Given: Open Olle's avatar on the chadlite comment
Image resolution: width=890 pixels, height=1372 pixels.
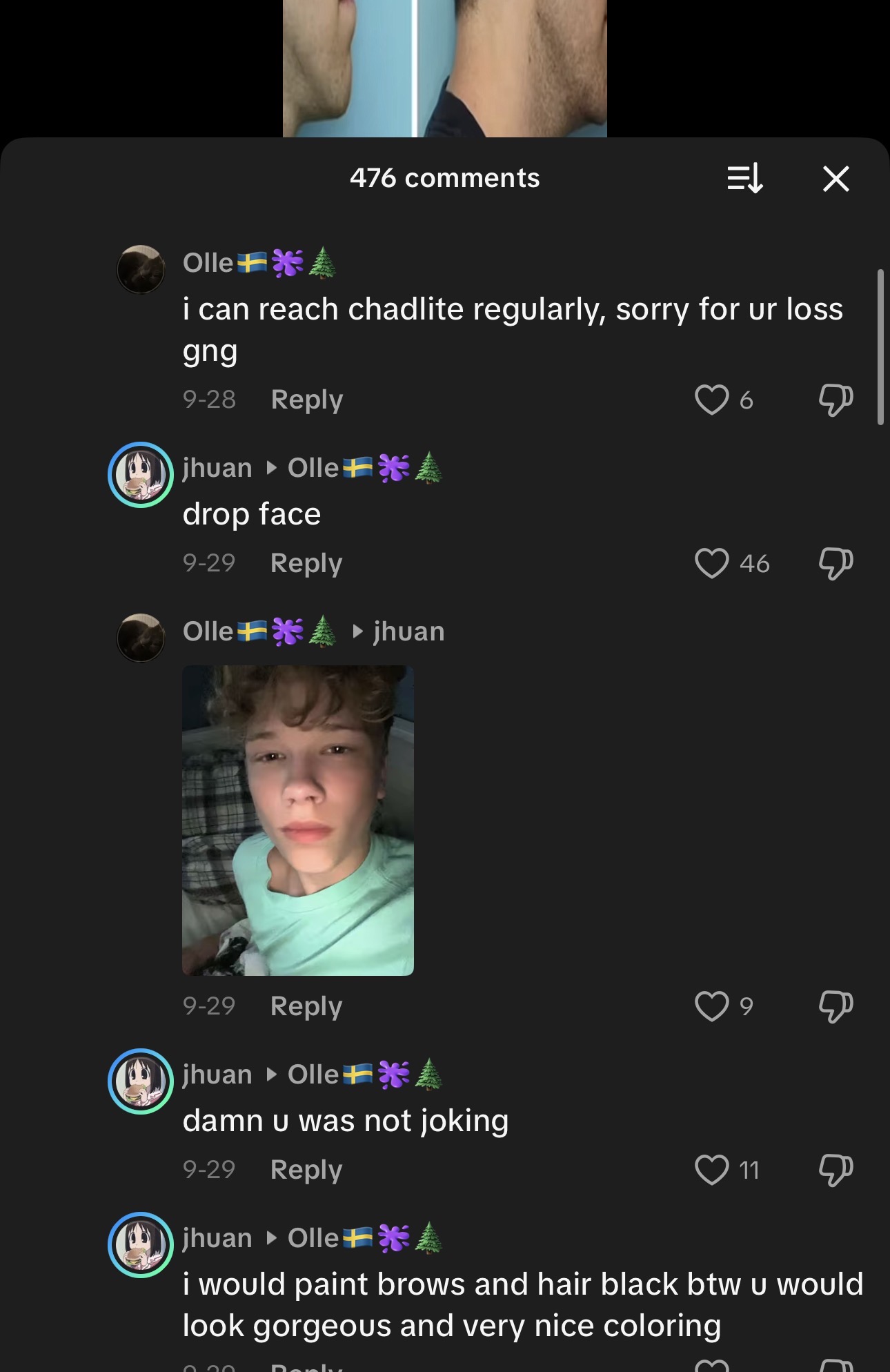Looking at the screenshot, I should [141, 269].
